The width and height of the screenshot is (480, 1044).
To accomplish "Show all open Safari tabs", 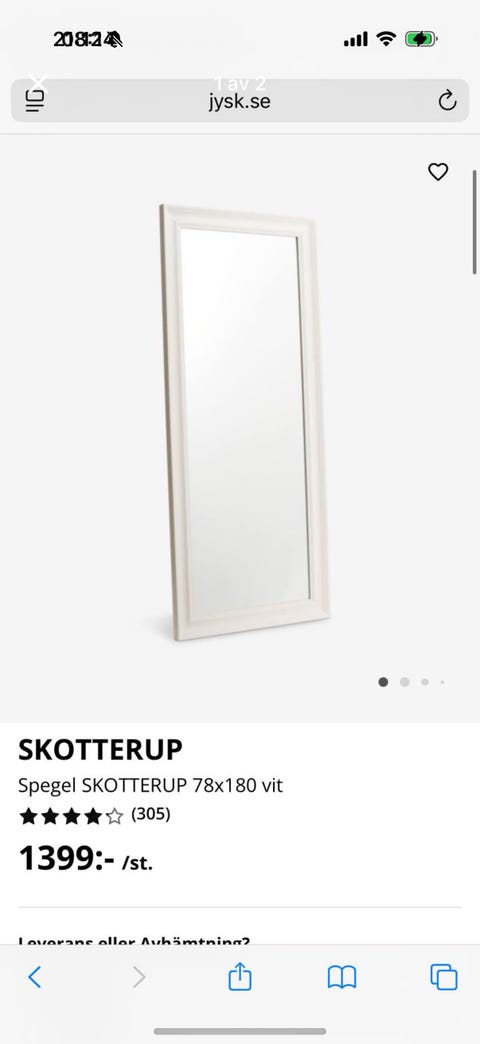I will (x=444, y=977).
